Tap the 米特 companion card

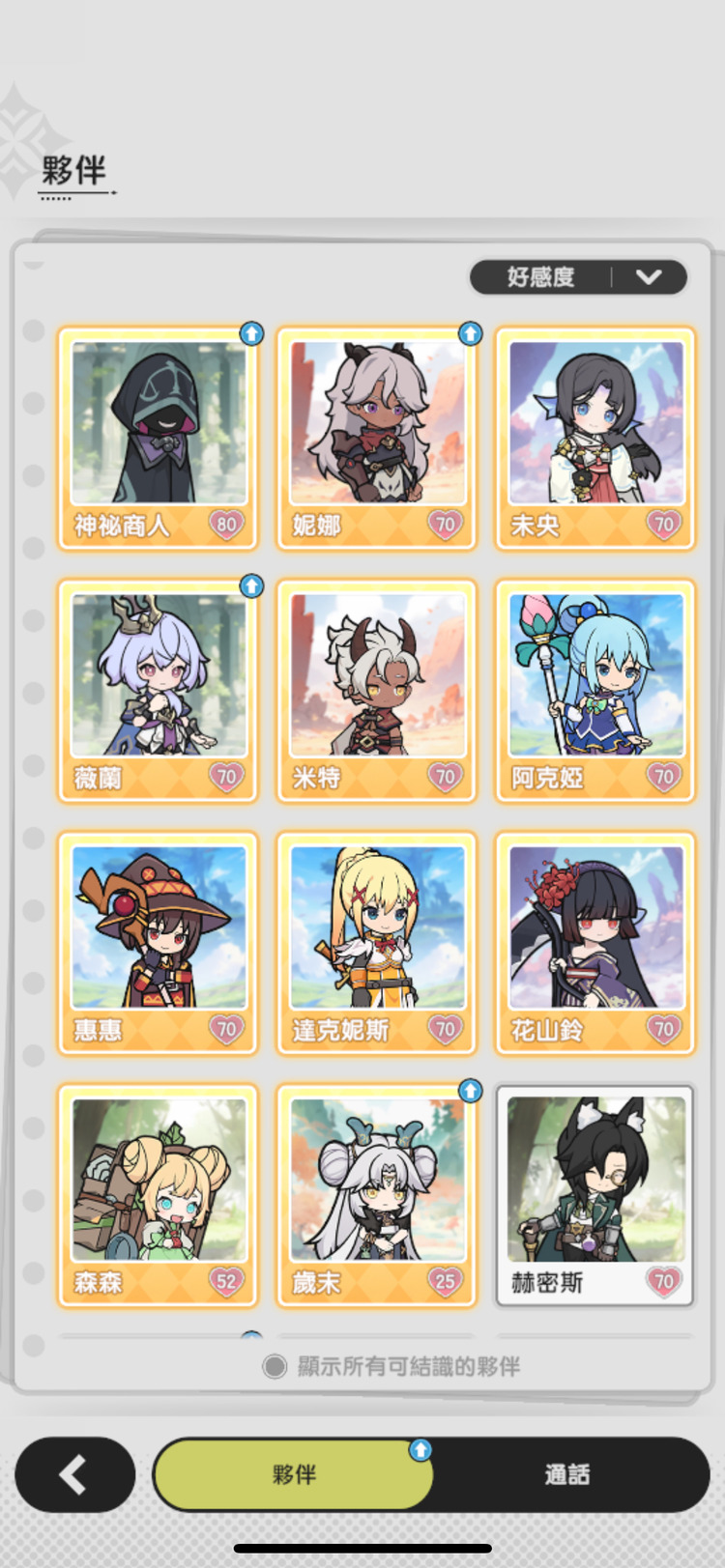click(376, 691)
